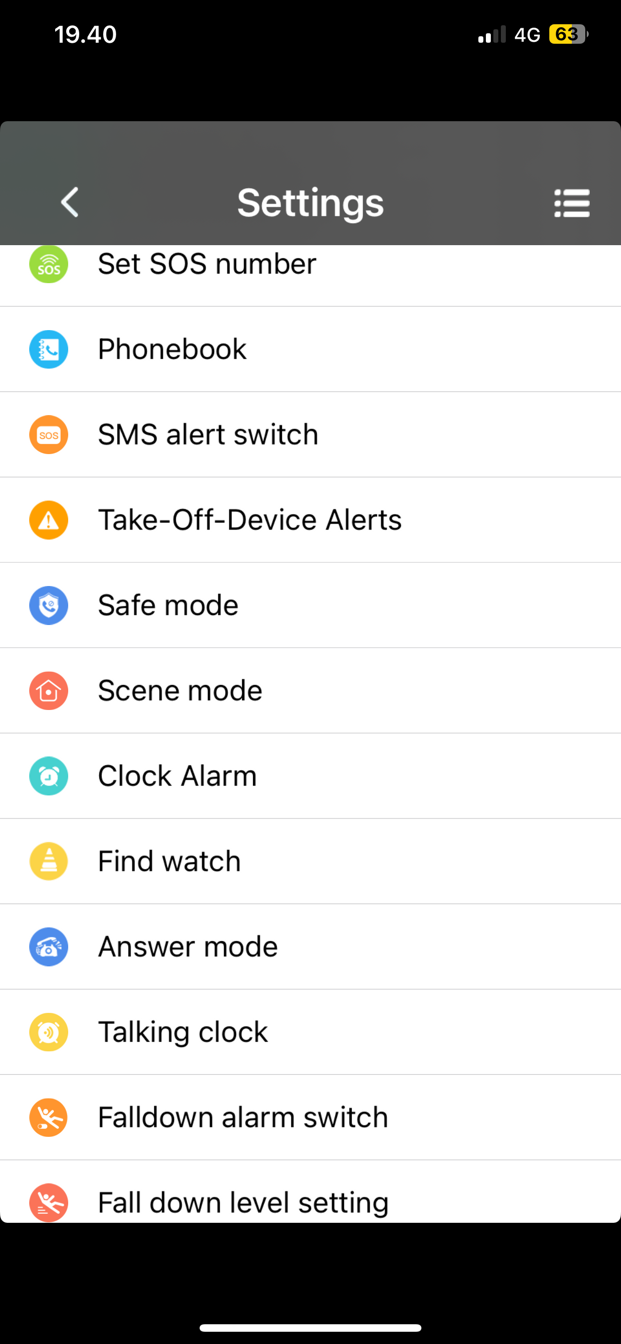
Task: Open Take-Off-Device Alerts
Action: point(310,520)
